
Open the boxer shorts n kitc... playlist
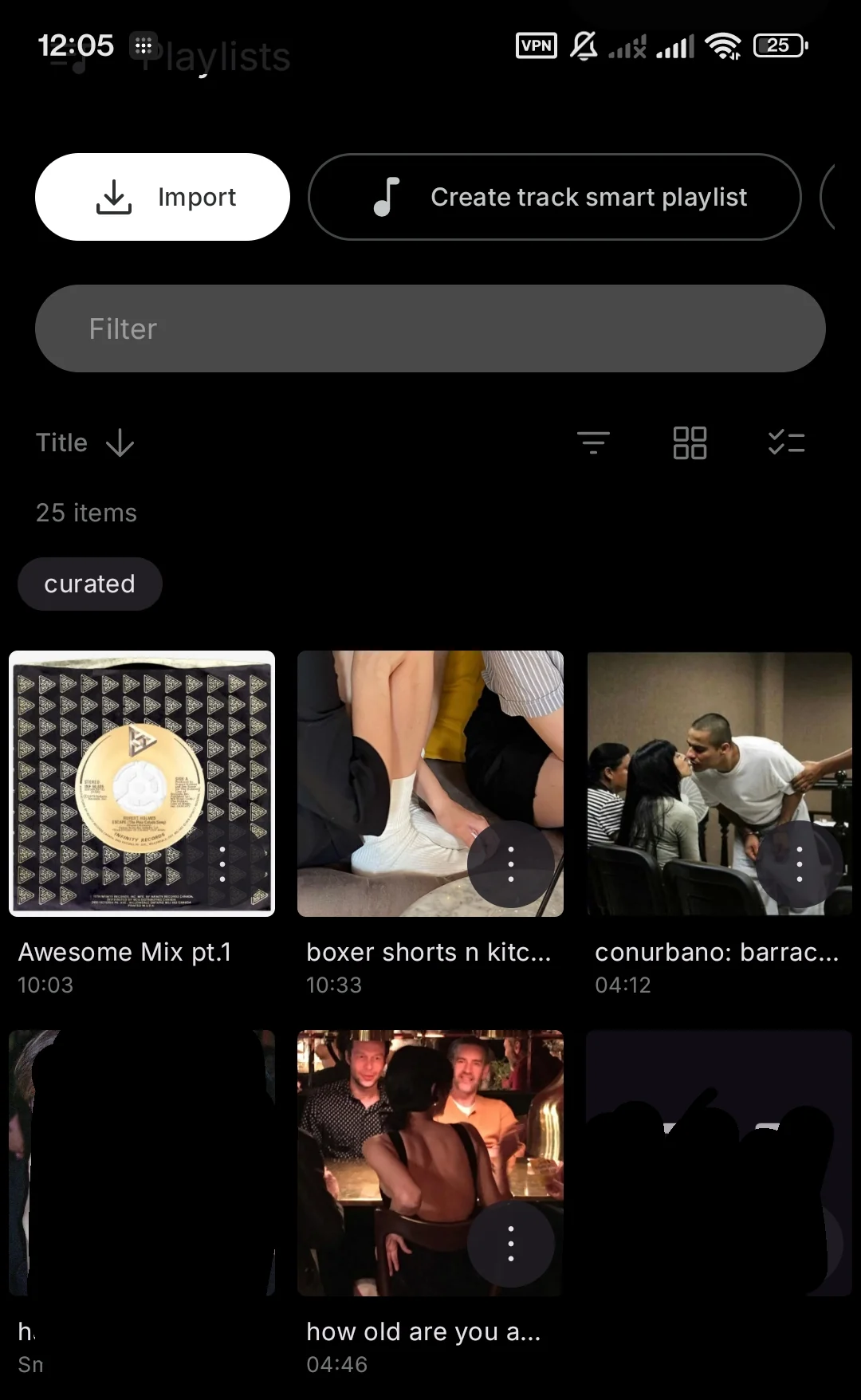click(x=431, y=784)
